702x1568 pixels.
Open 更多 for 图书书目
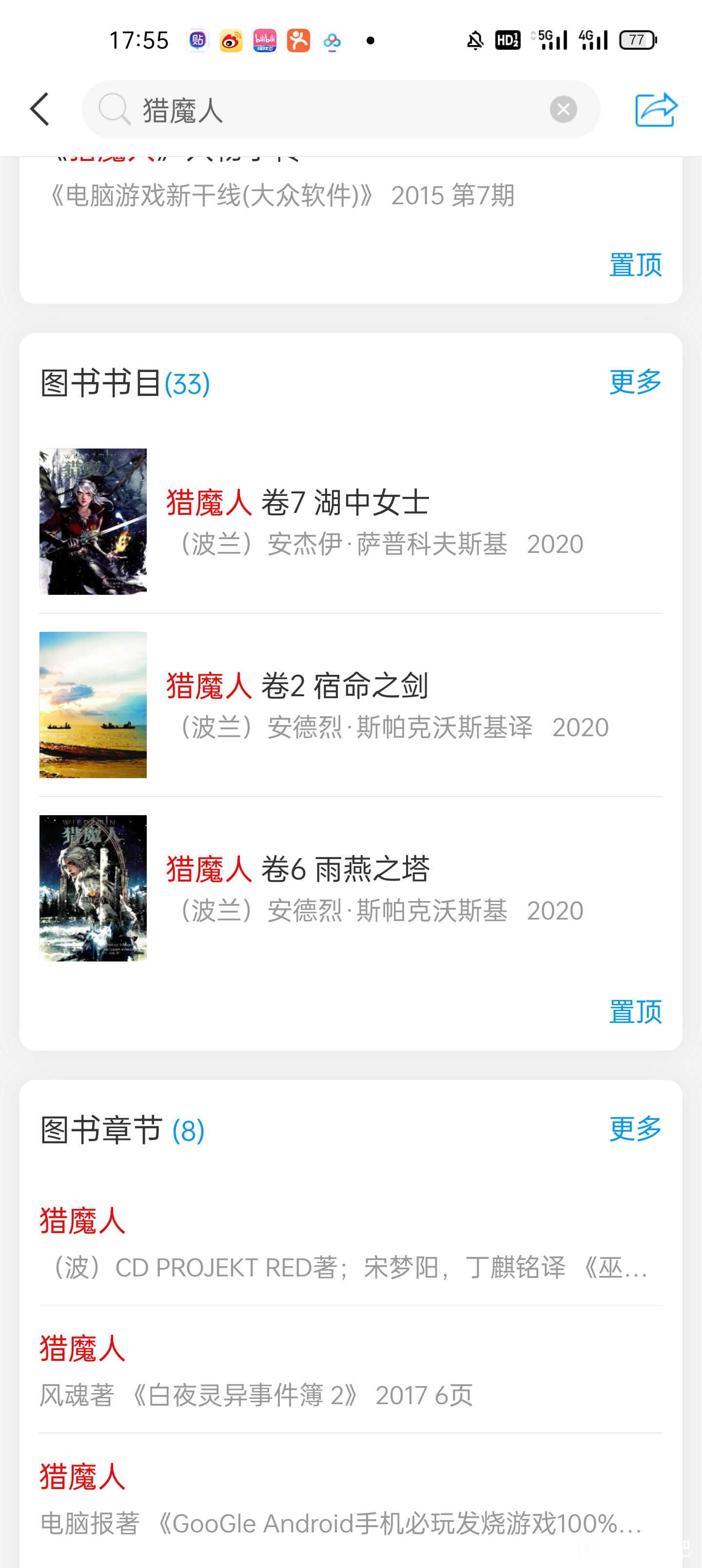click(635, 382)
